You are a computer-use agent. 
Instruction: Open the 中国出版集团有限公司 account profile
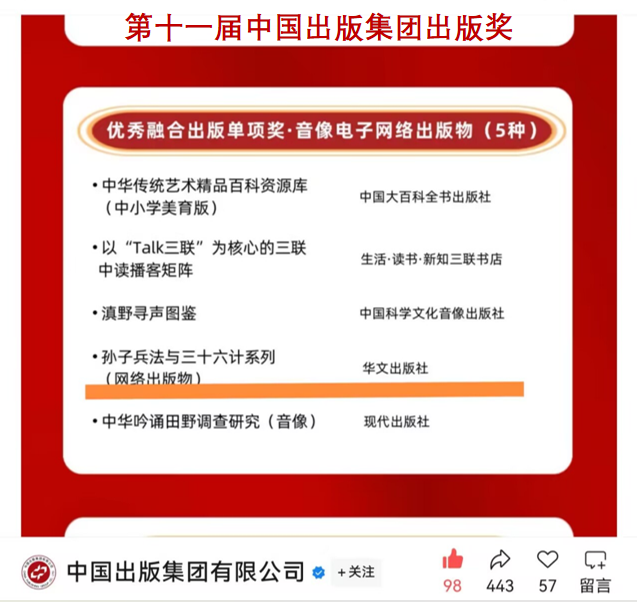click(185, 572)
